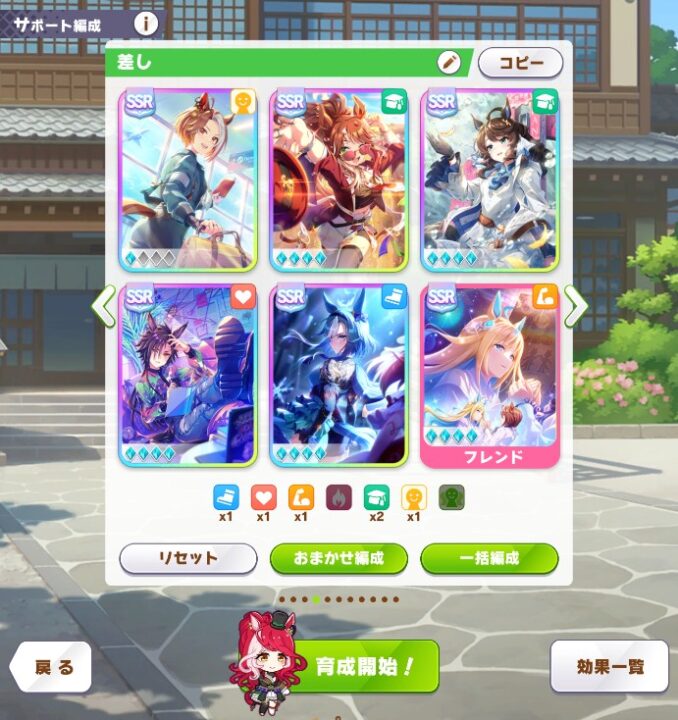The image size is (678, 720).
Task: Open the support formation info icon
Action: point(146,22)
